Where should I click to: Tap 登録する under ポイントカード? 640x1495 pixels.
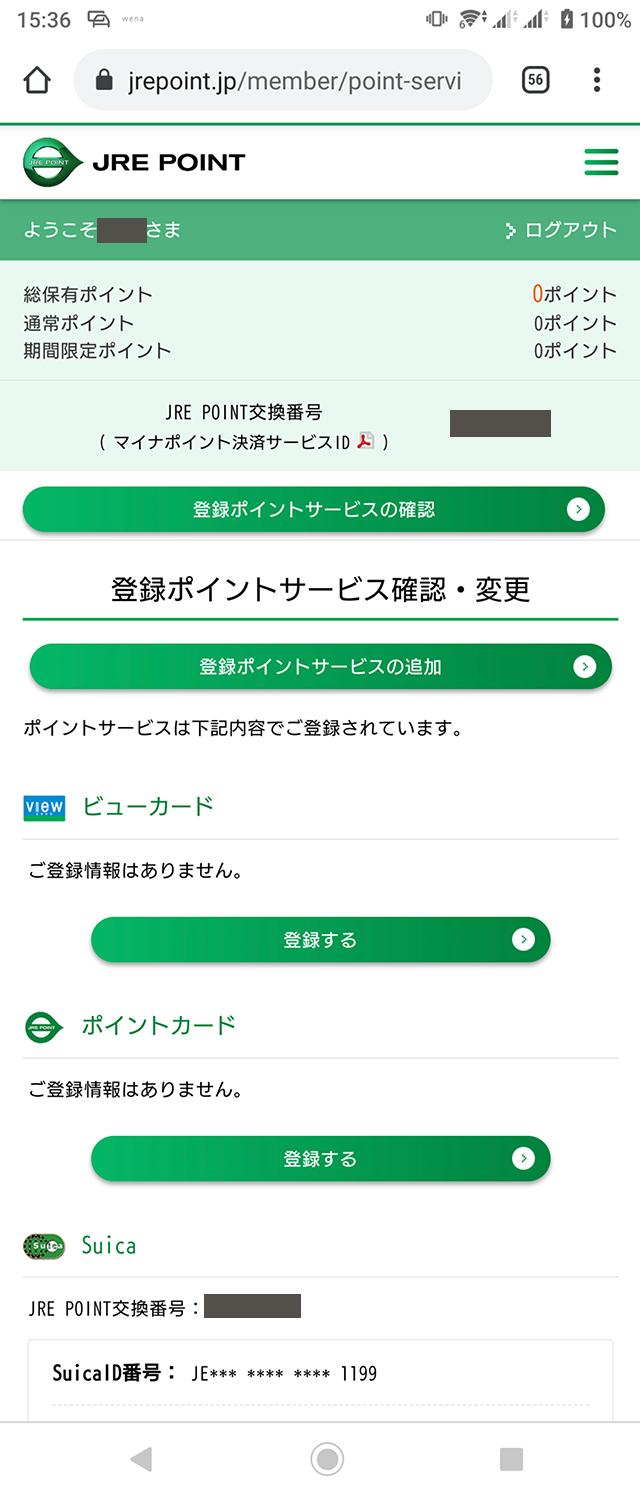(x=320, y=1159)
